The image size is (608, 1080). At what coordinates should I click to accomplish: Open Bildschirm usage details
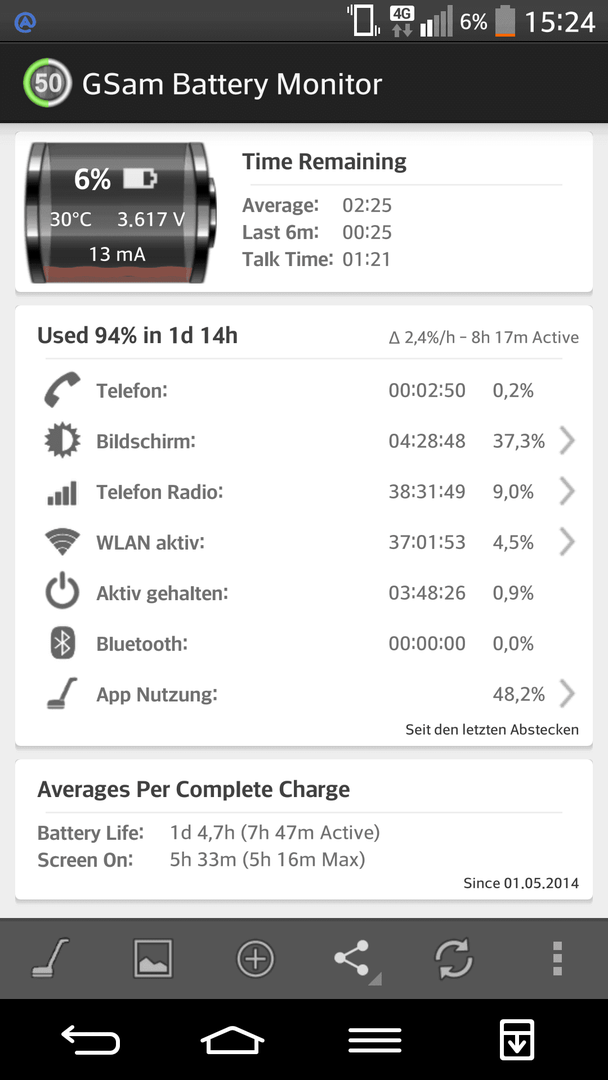304,441
